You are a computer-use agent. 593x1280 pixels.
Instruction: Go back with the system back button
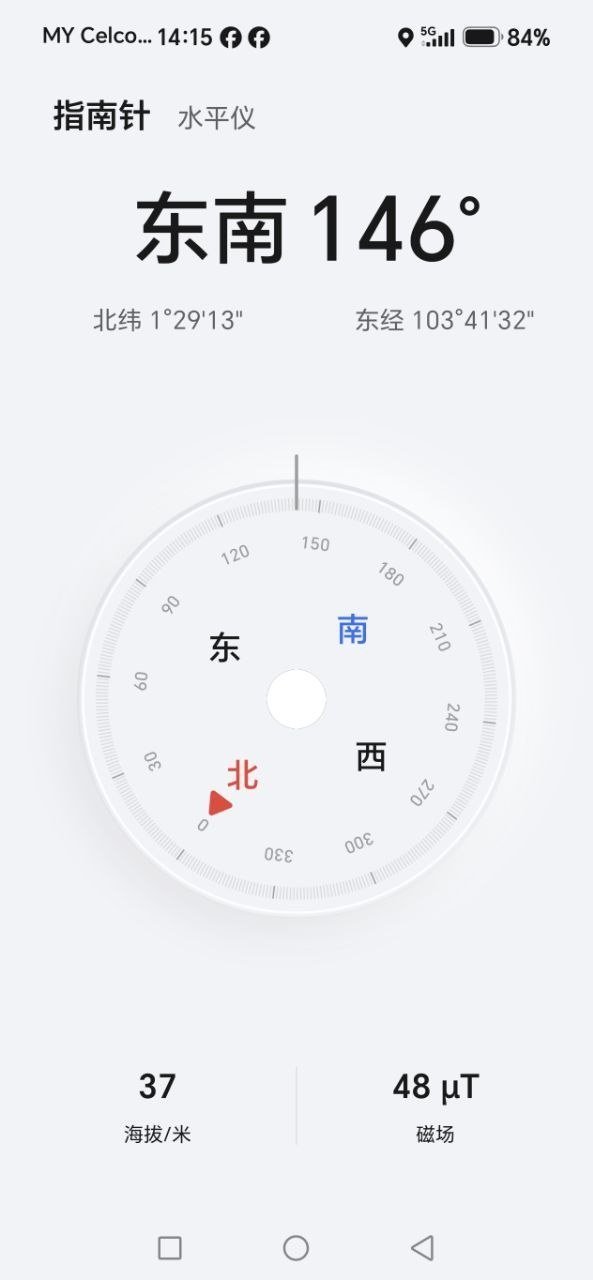tap(422, 1247)
